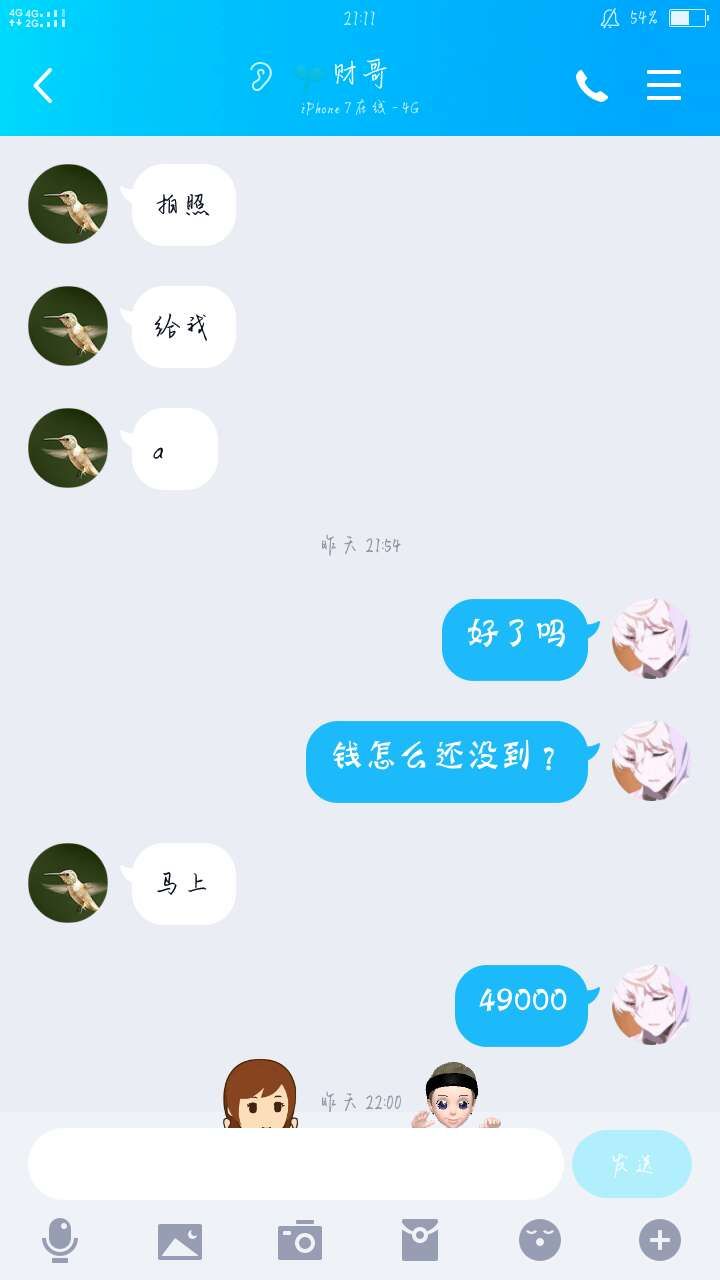Tap the message input field
The image size is (720, 1280).
click(295, 1163)
